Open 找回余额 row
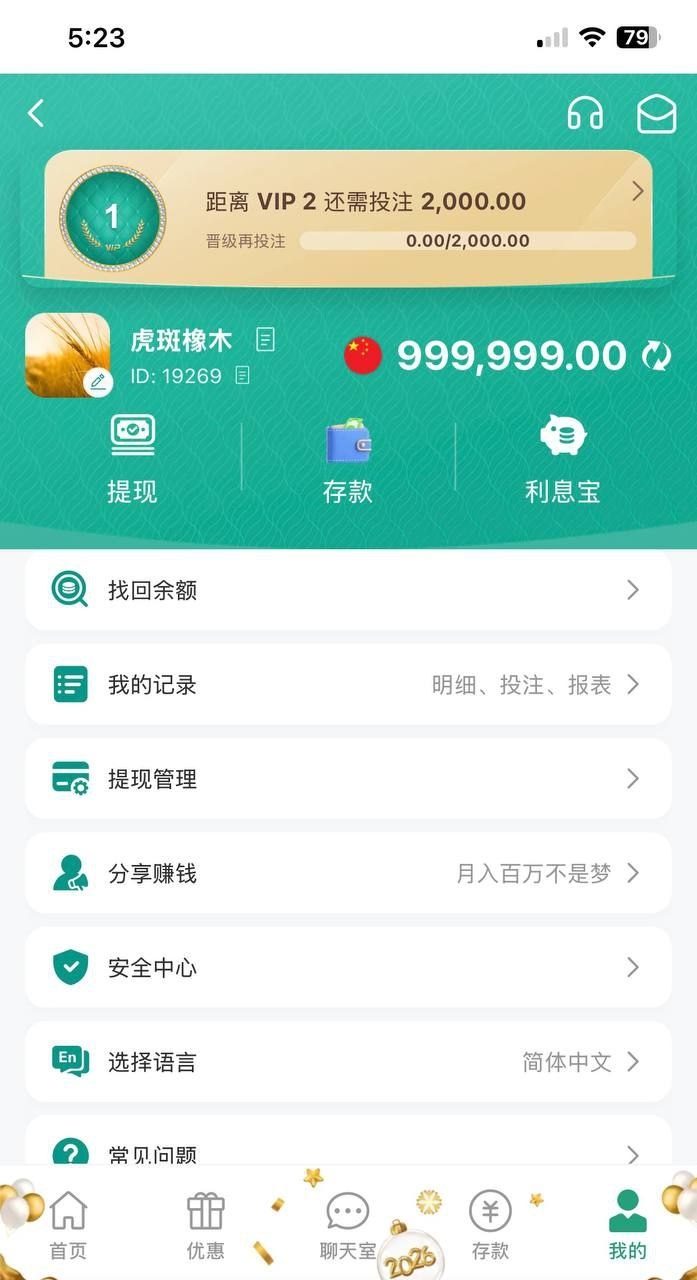The image size is (697, 1280). click(x=348, y=590)
